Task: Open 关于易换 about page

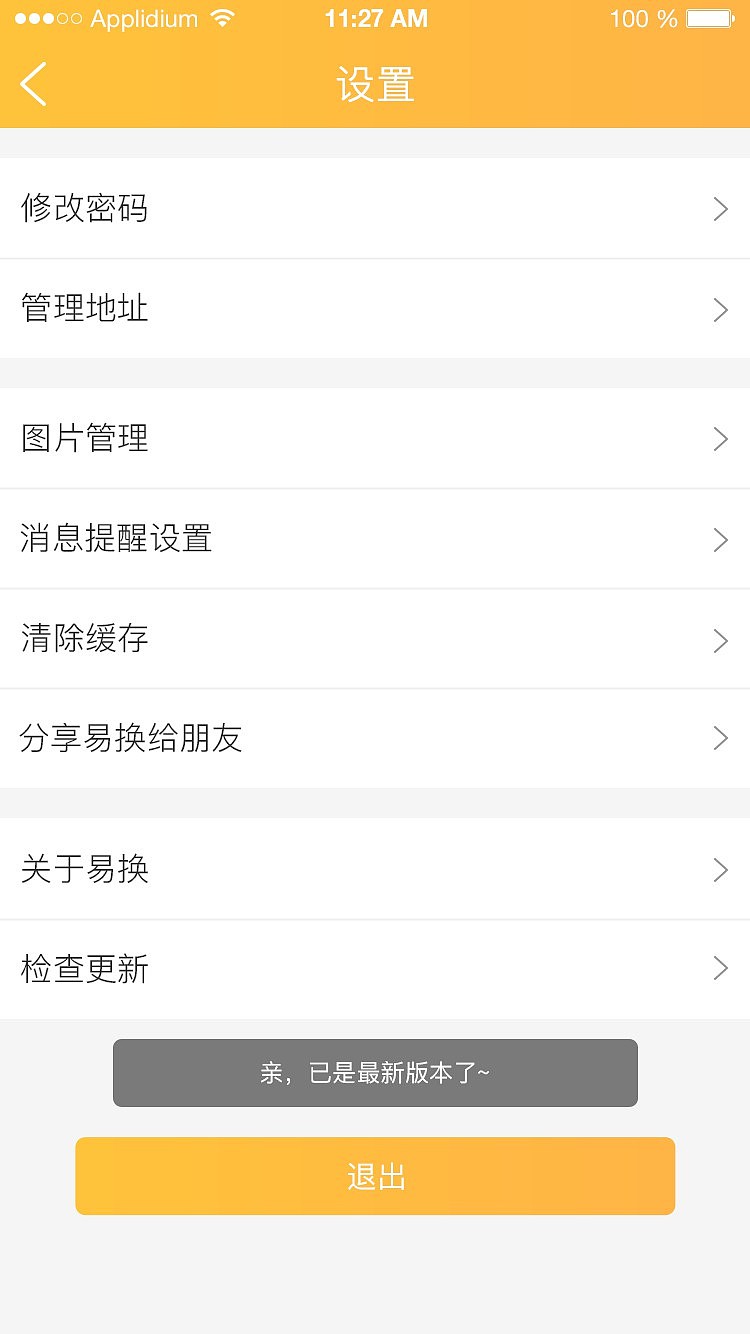Action: pyautogui.click(x=375, y=869)
